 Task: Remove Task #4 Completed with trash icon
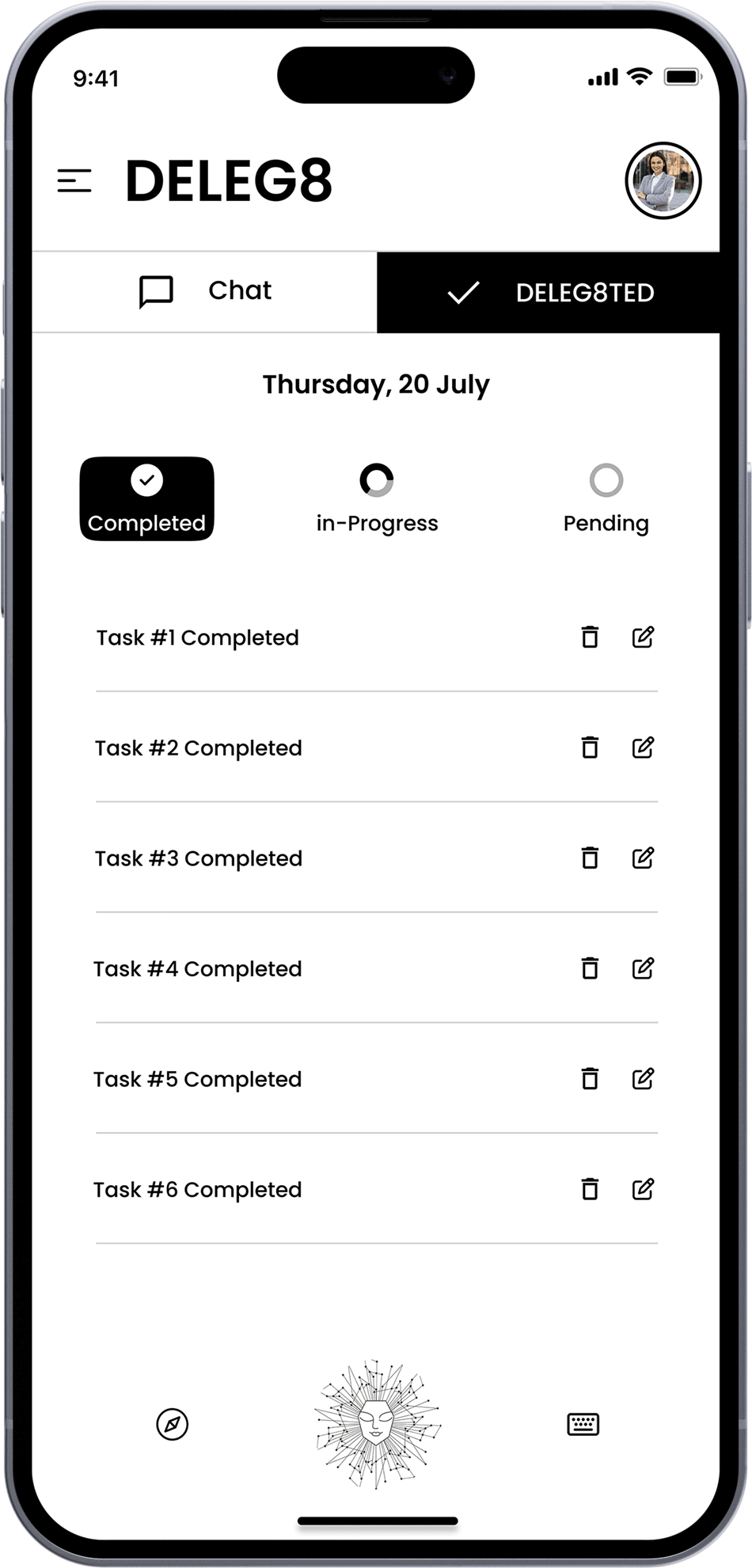tap(590, 968)
